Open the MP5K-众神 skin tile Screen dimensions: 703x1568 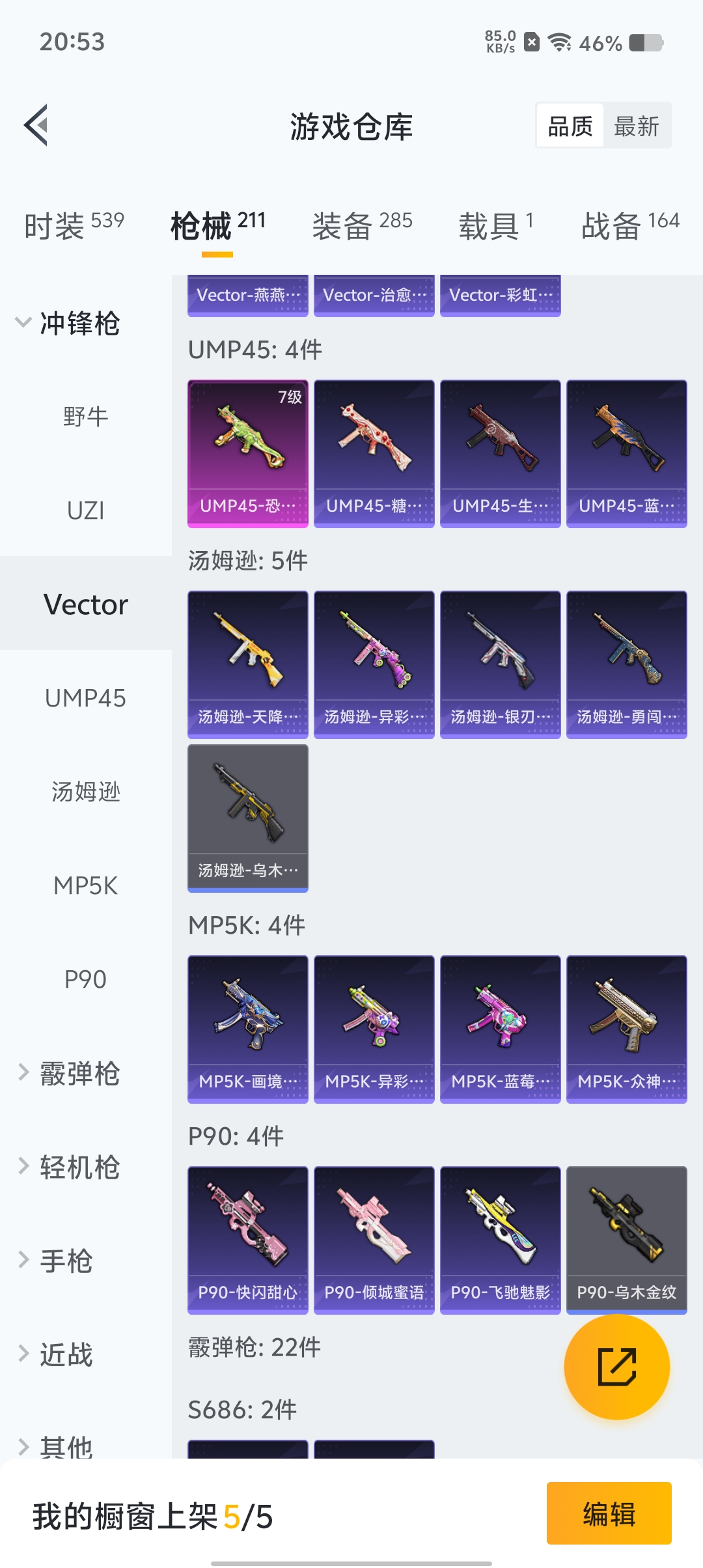point(626,1029)
